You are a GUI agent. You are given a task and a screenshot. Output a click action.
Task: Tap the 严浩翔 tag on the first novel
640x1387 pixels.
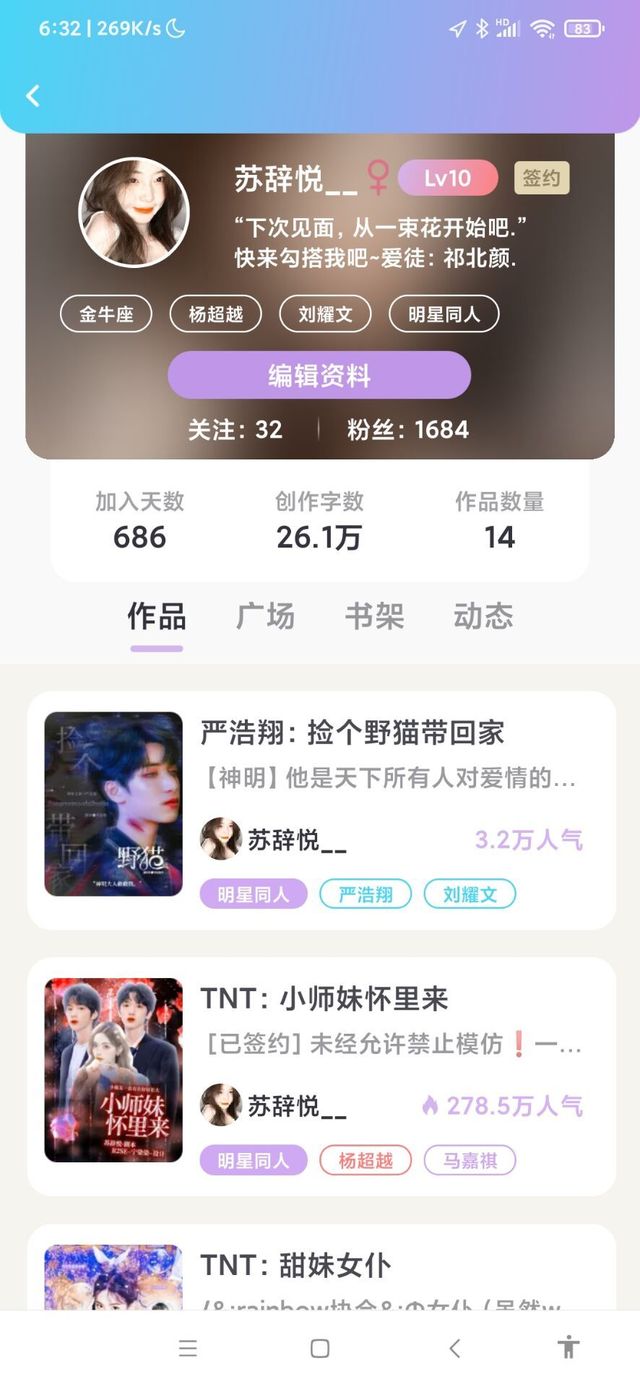point(365,894)
